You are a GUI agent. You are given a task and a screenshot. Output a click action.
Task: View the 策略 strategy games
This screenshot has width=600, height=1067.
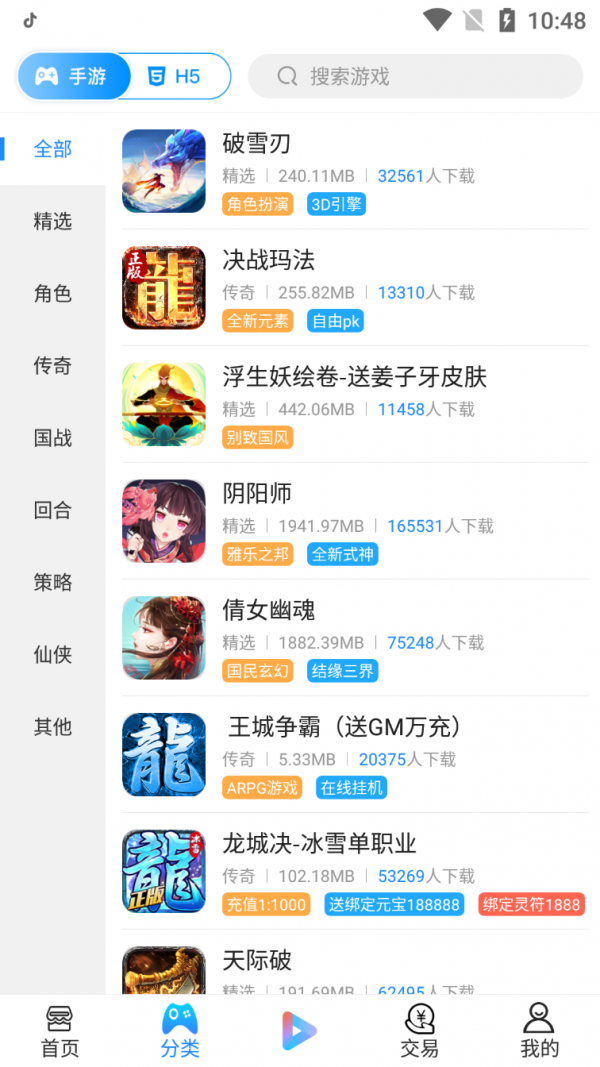tap(53, 582)
